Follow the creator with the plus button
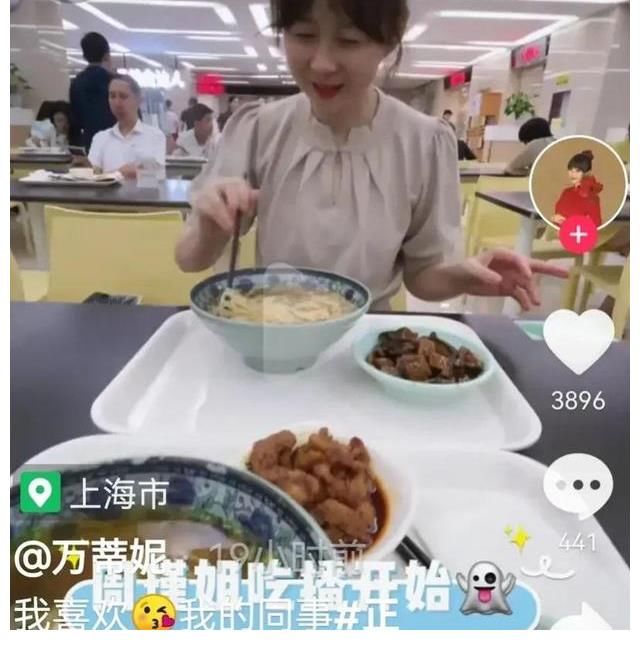 point(578,235)
